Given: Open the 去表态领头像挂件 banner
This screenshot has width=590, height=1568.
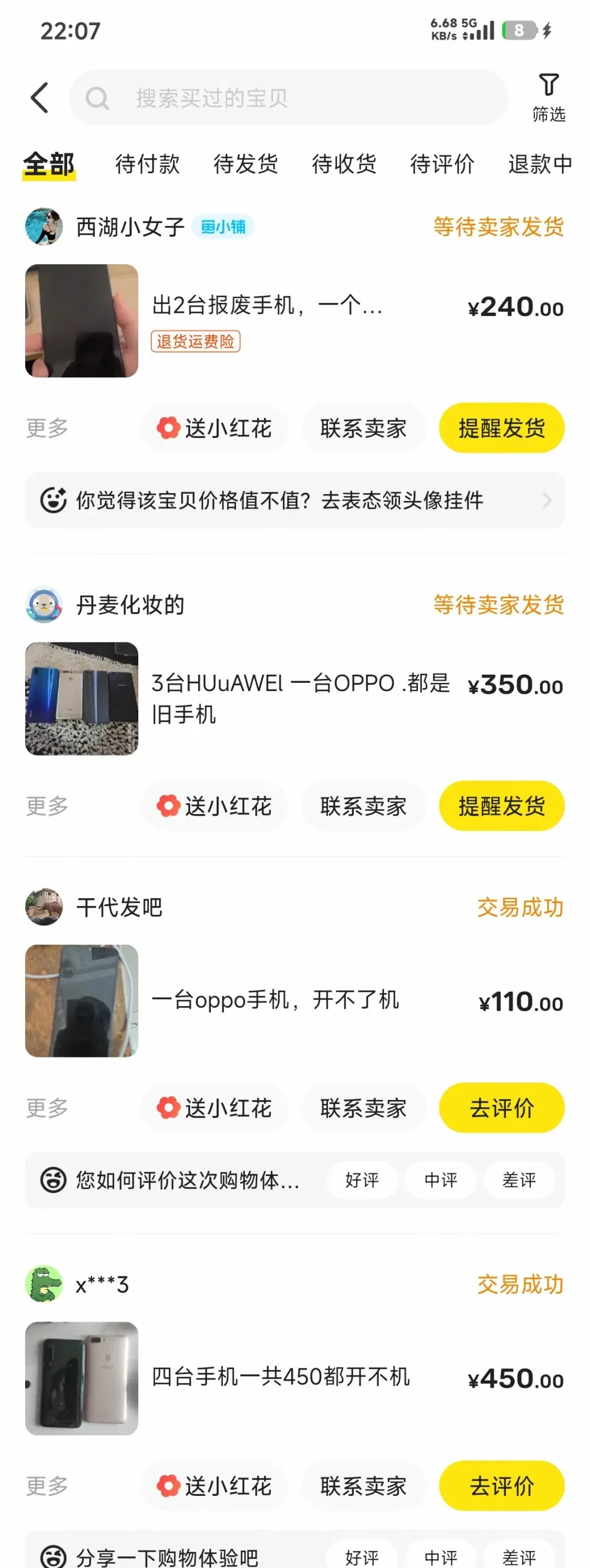Looking at the screenshot, I should [x=295, y=500].
